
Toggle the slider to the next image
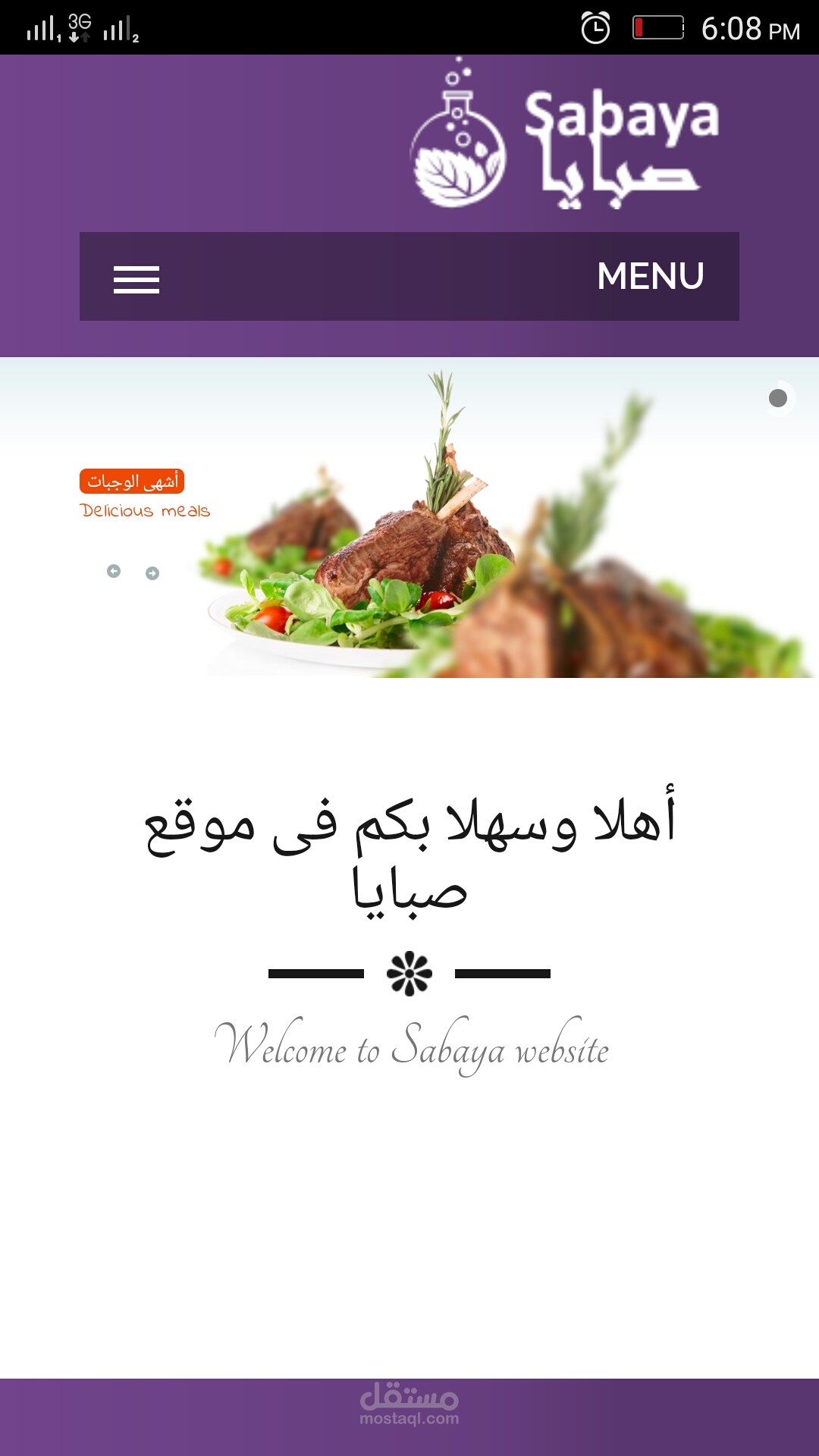[x=151, y=573]
